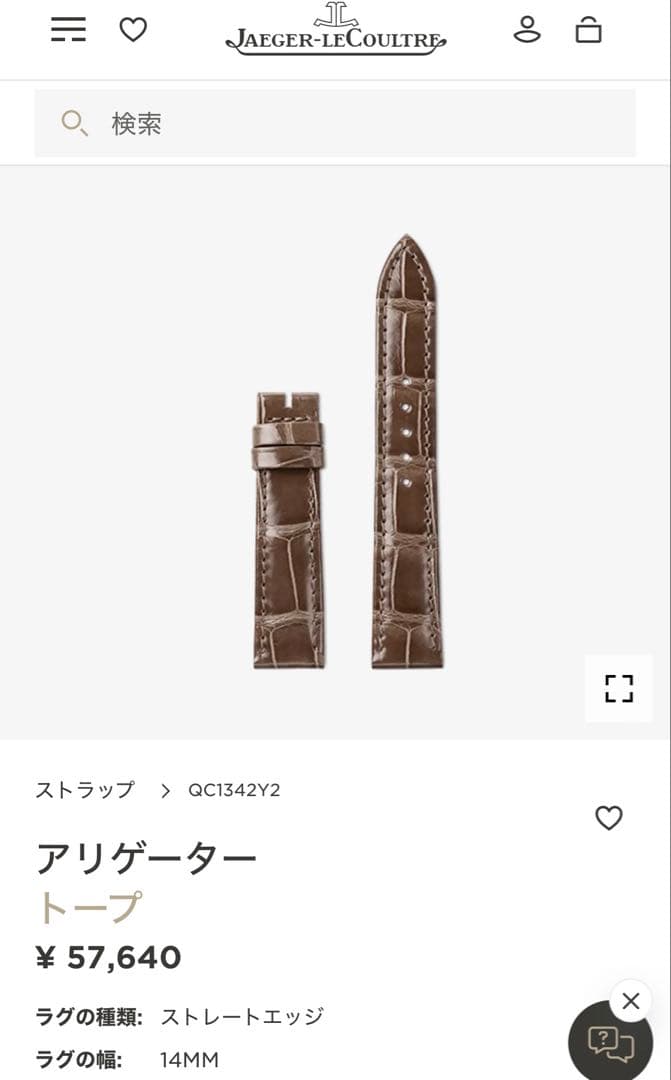The width and height of the screenshot is (671, 1080).
Task: Open the account profile icon
Action: coord(527,30)
